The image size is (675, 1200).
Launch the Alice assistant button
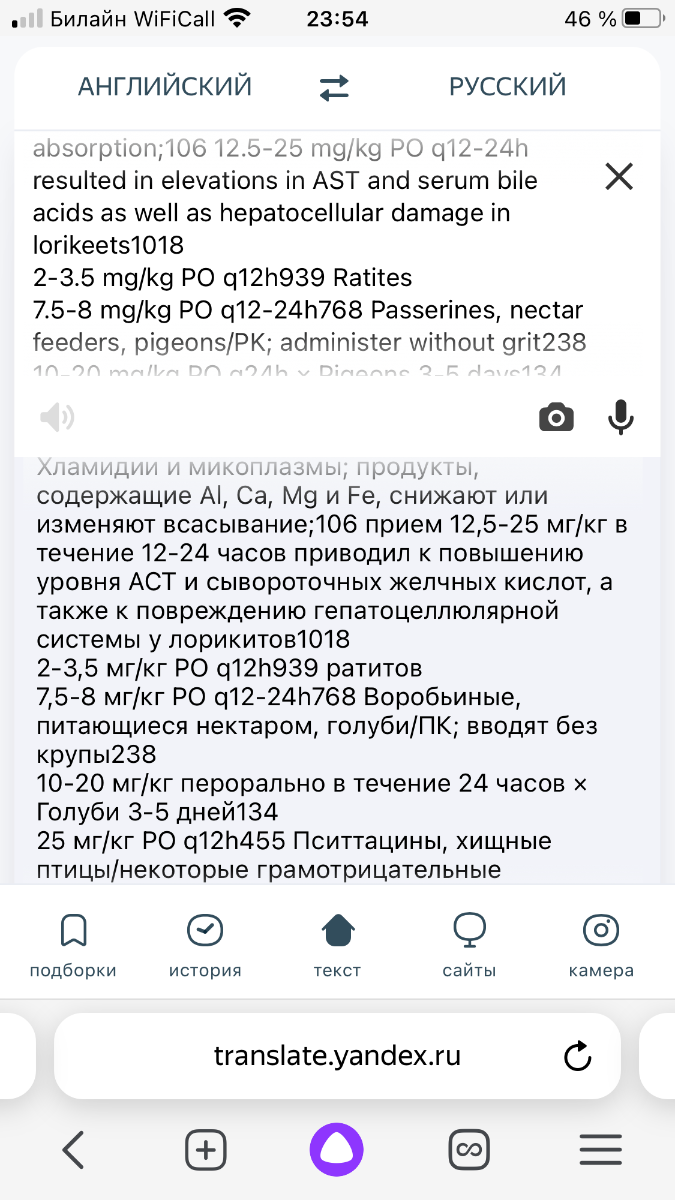click(x=337, y=1150)
